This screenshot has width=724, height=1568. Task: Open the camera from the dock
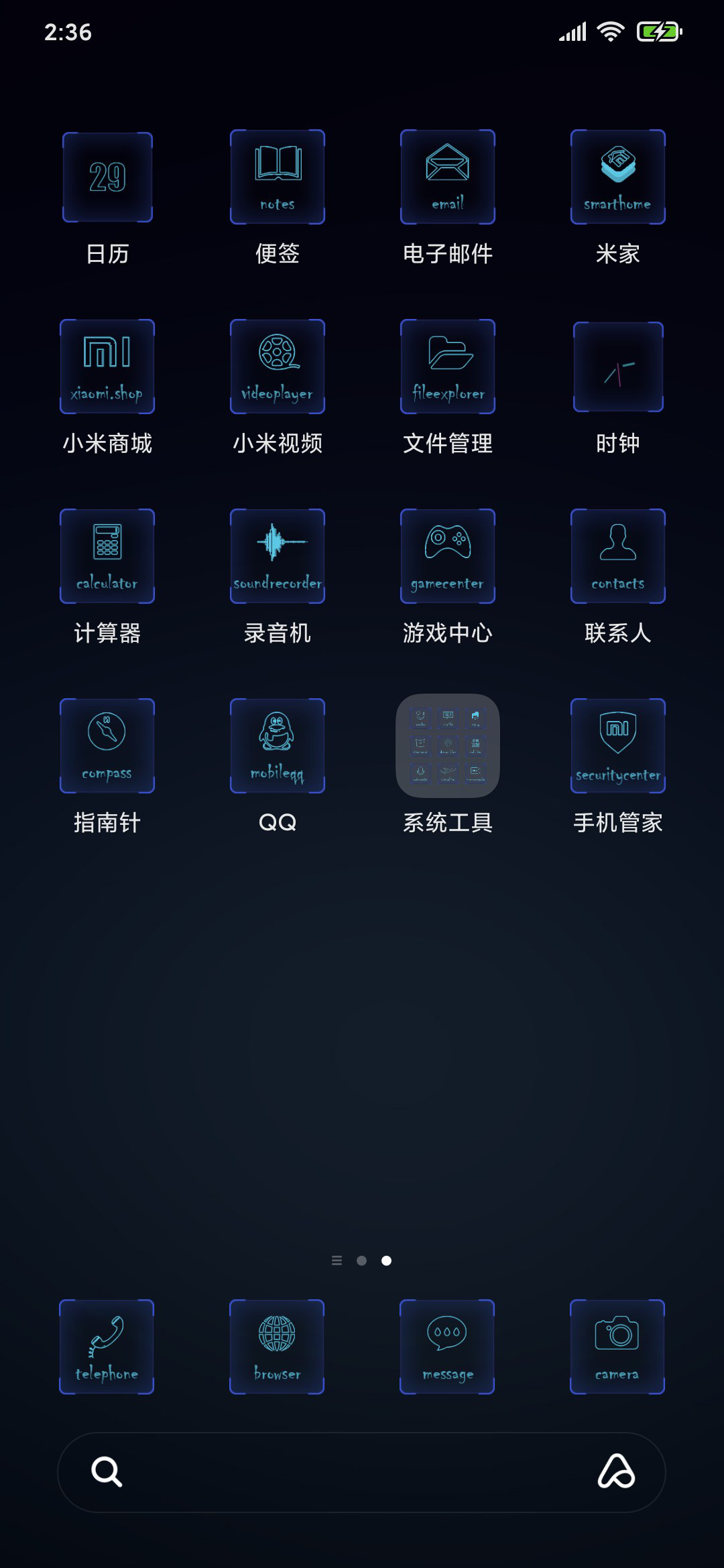[x=617, y=1347]
